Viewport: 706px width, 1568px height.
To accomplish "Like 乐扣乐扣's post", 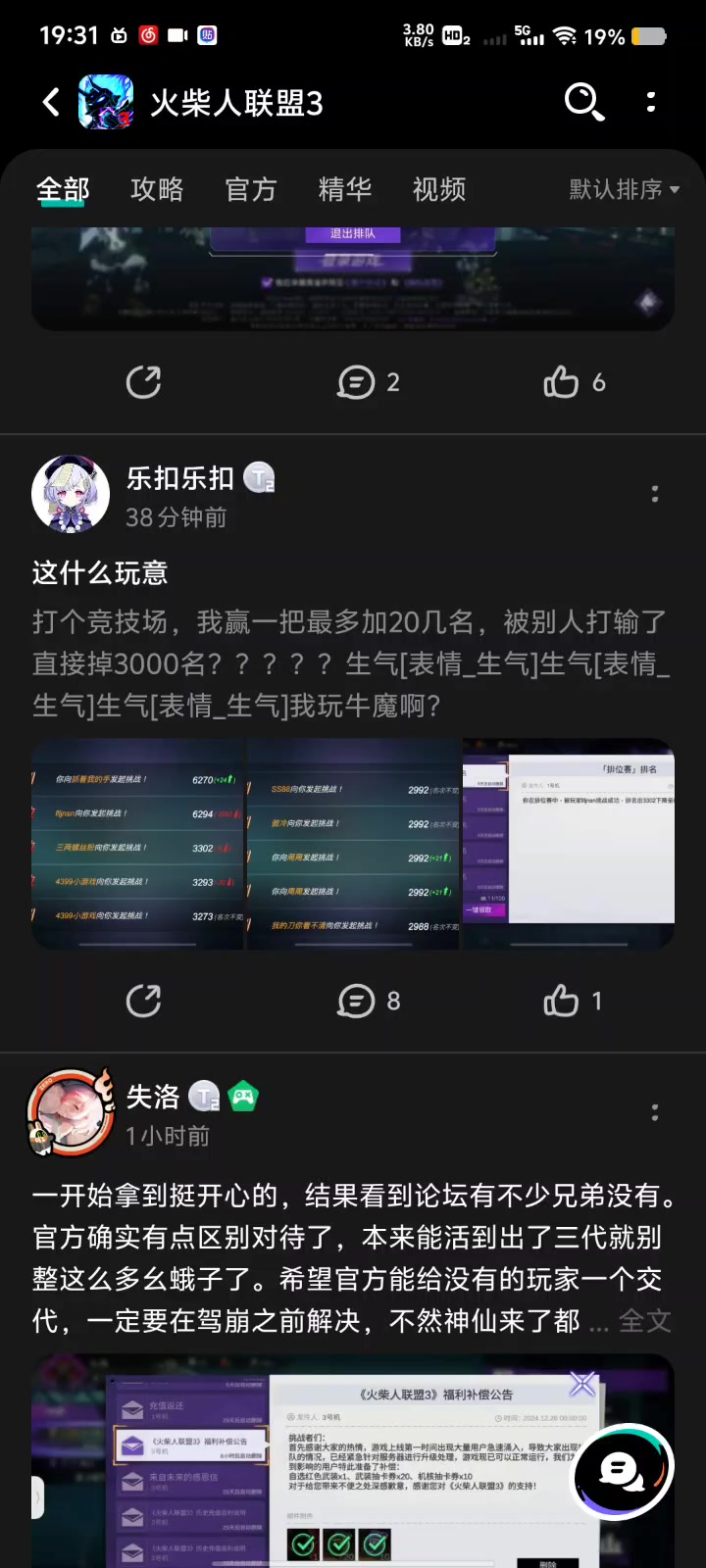I will [x=573, y=1001].
